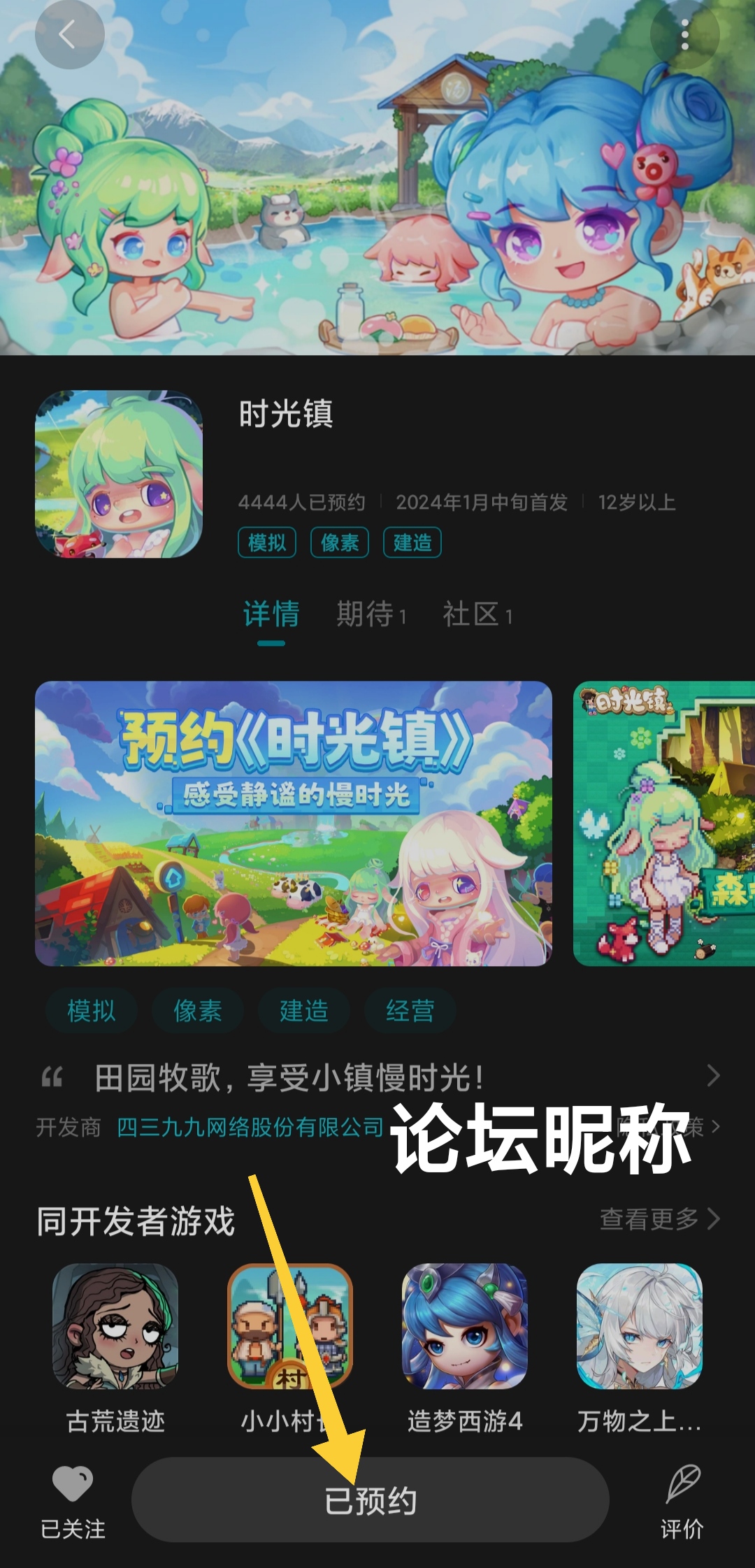Tap the 模拟 tag under the title
755x1568 pixels.
(x=267, y=542)
